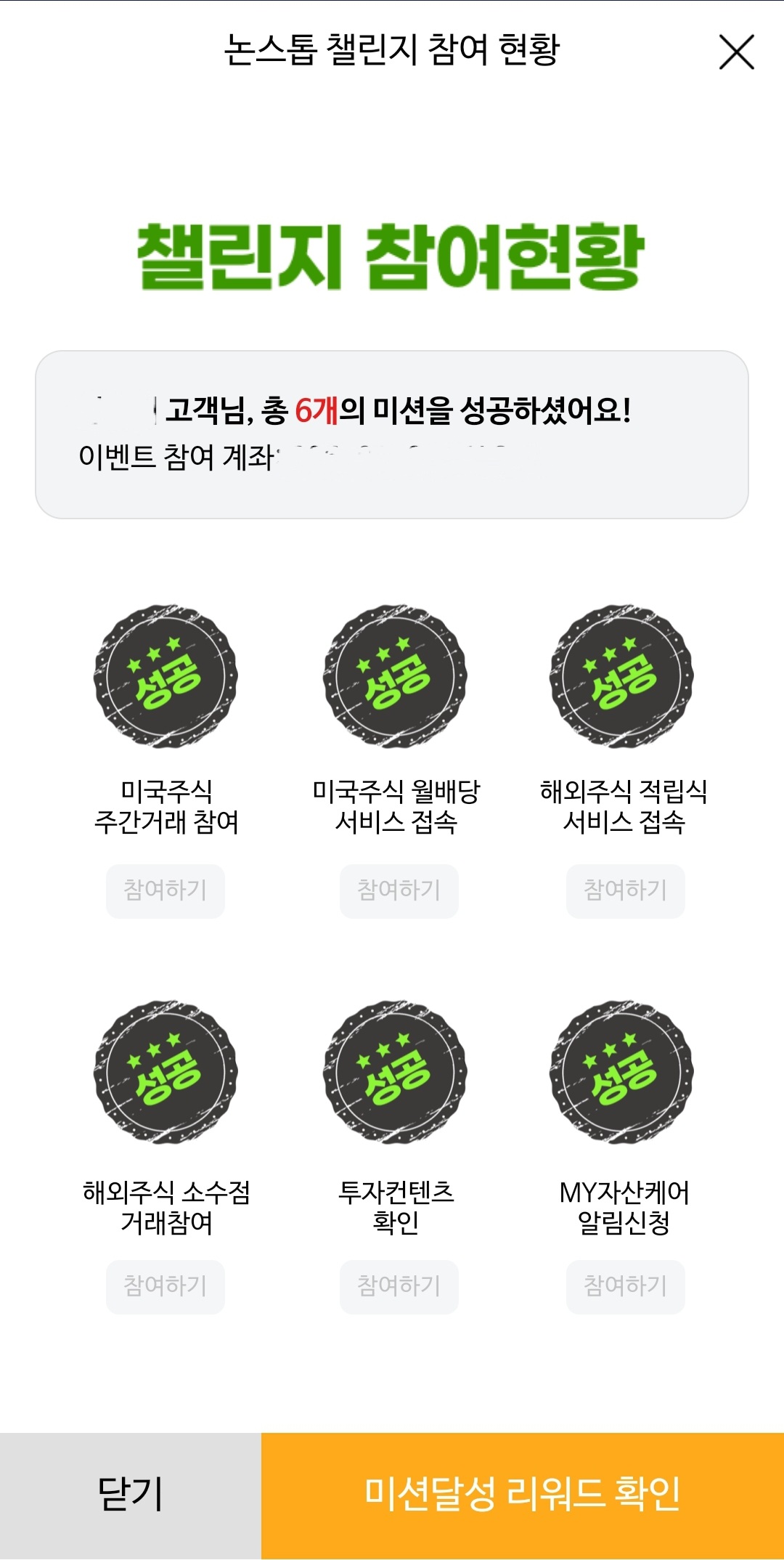Tap 참여하기 under 투자컨텐츠 확인
Viewport: 784px width, 1560px height.
399,1287
